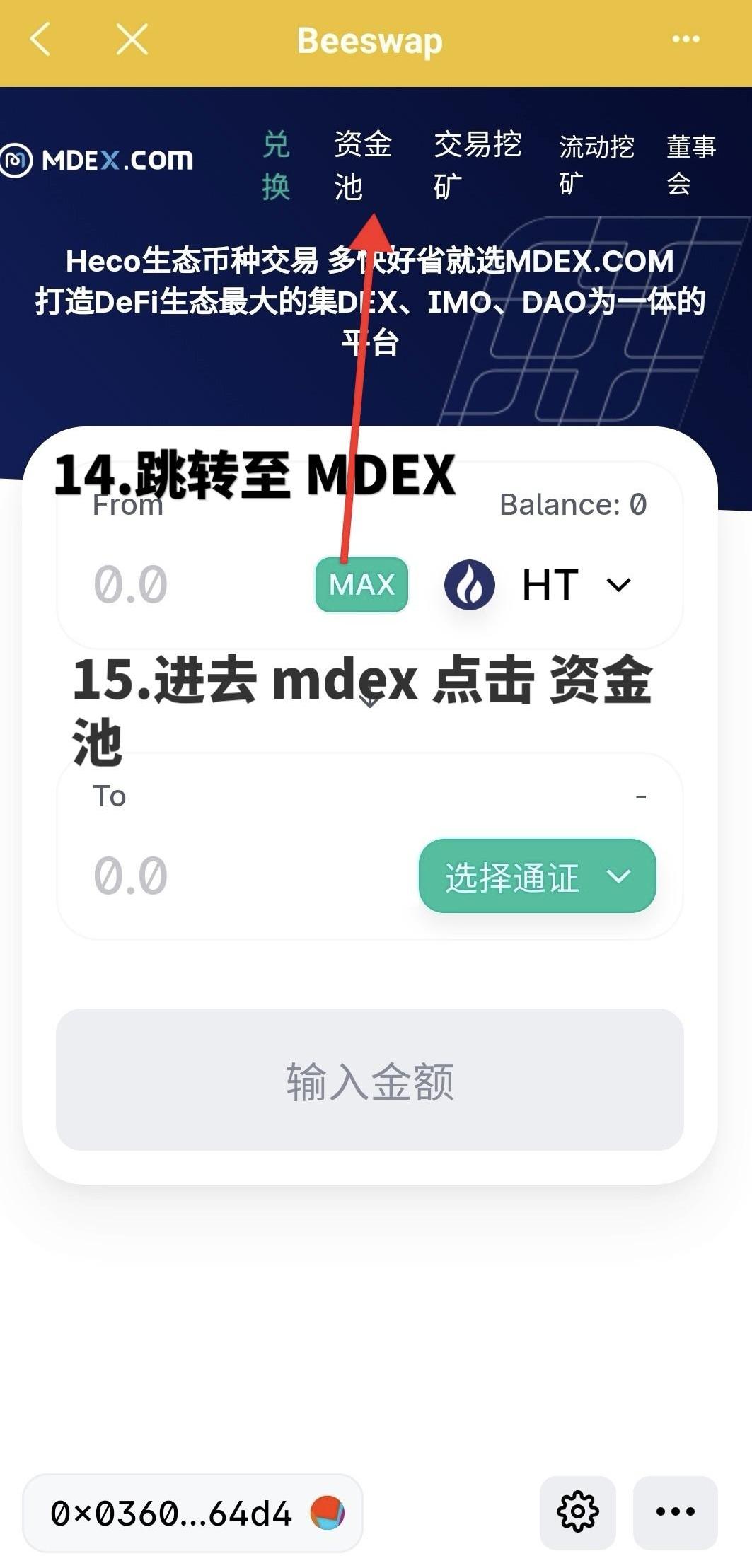Close the Beeswap page

(132, 39)
